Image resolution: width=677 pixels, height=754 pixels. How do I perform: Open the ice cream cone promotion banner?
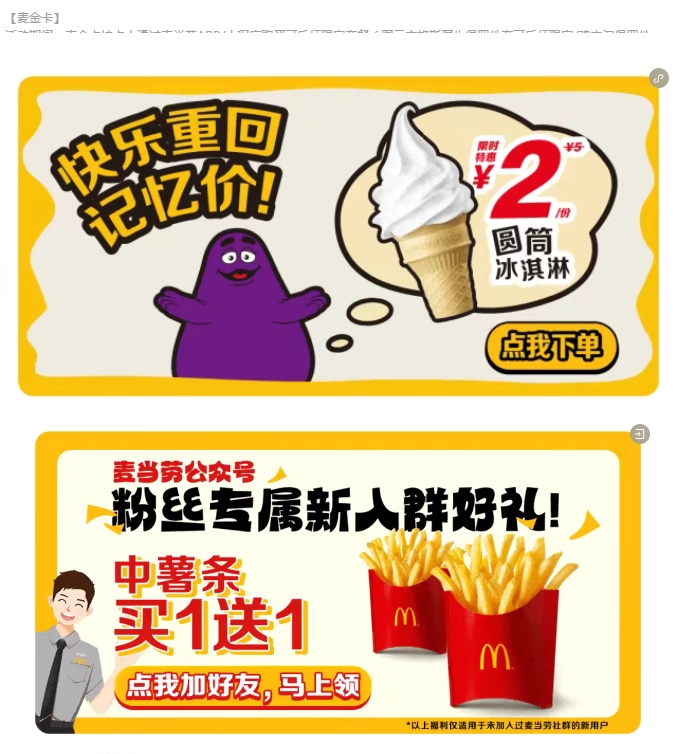(x=338, y=236)
